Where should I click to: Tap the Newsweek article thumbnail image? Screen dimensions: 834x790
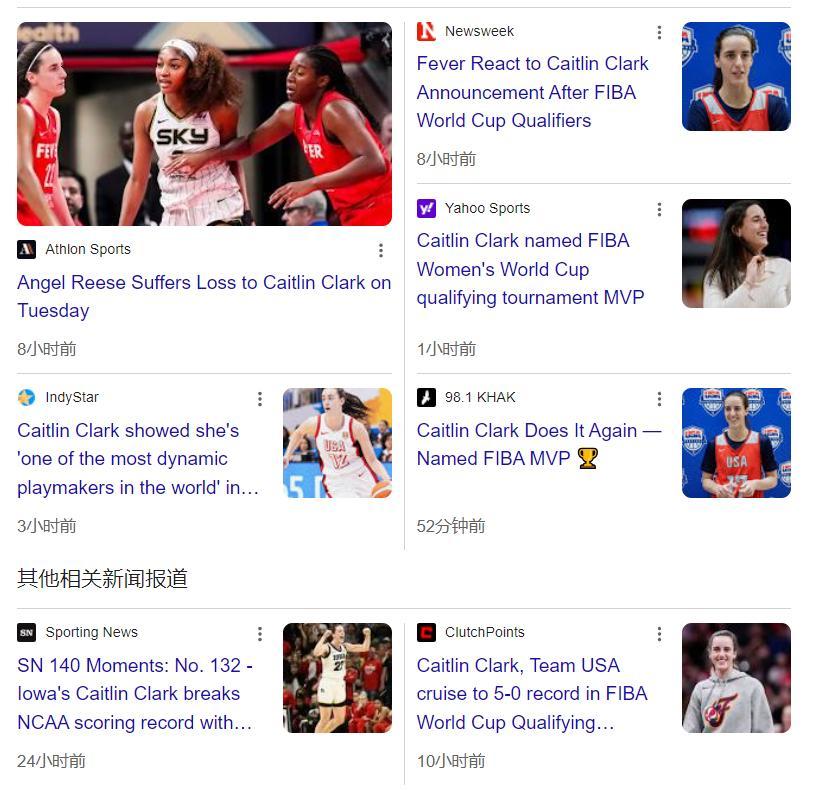(736, 77)
